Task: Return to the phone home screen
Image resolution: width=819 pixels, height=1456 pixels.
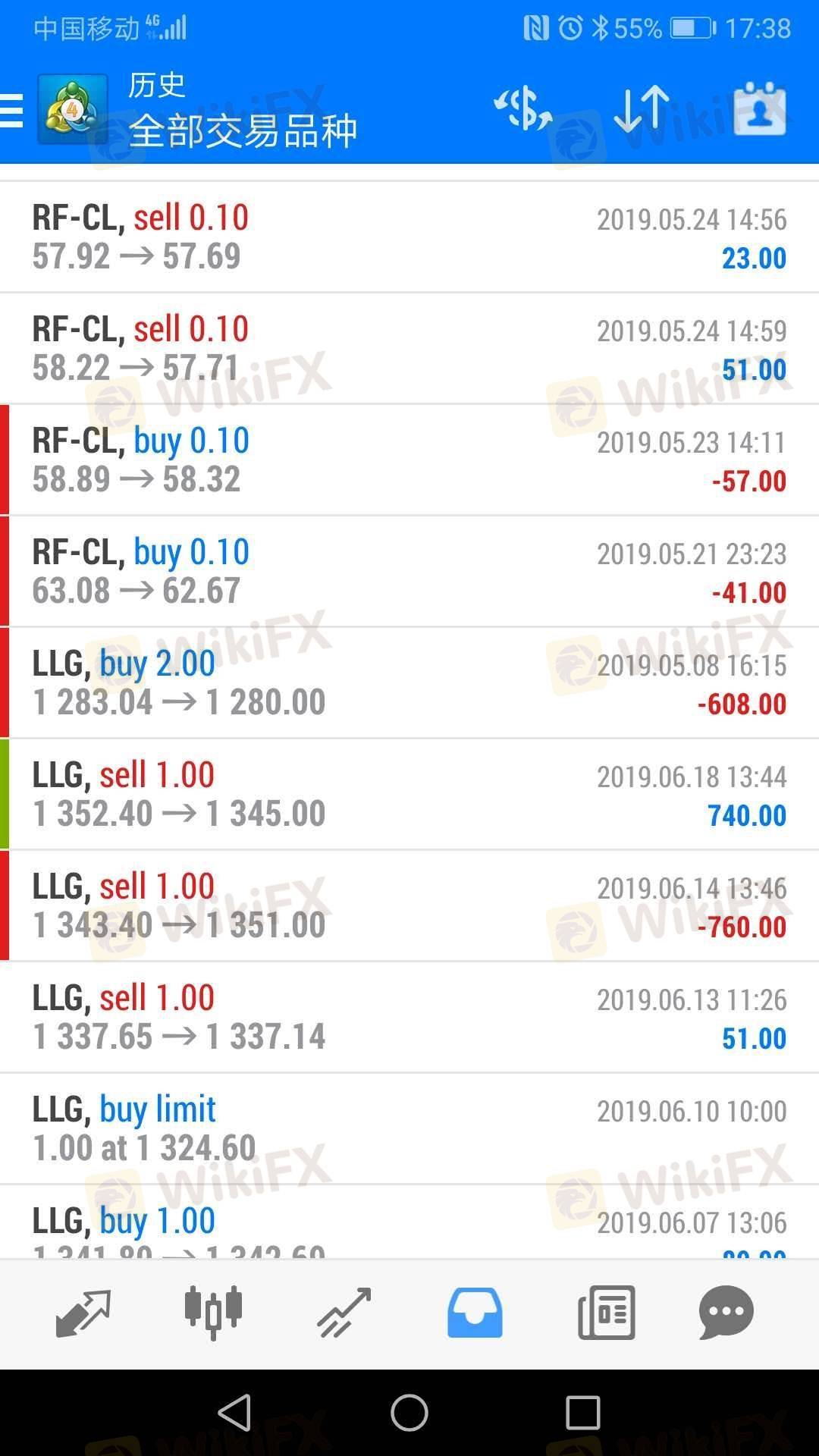Action: (x=409, y=1412)
